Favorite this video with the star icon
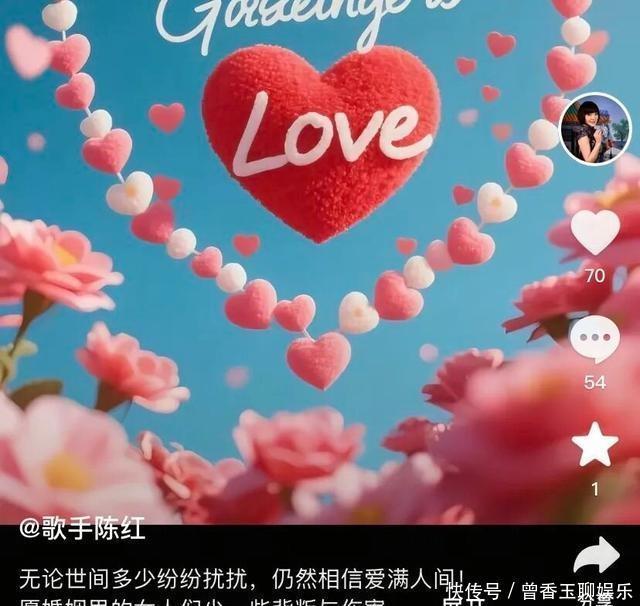The height and width of the screenshot is (606, 640). (x=595, y=445)
